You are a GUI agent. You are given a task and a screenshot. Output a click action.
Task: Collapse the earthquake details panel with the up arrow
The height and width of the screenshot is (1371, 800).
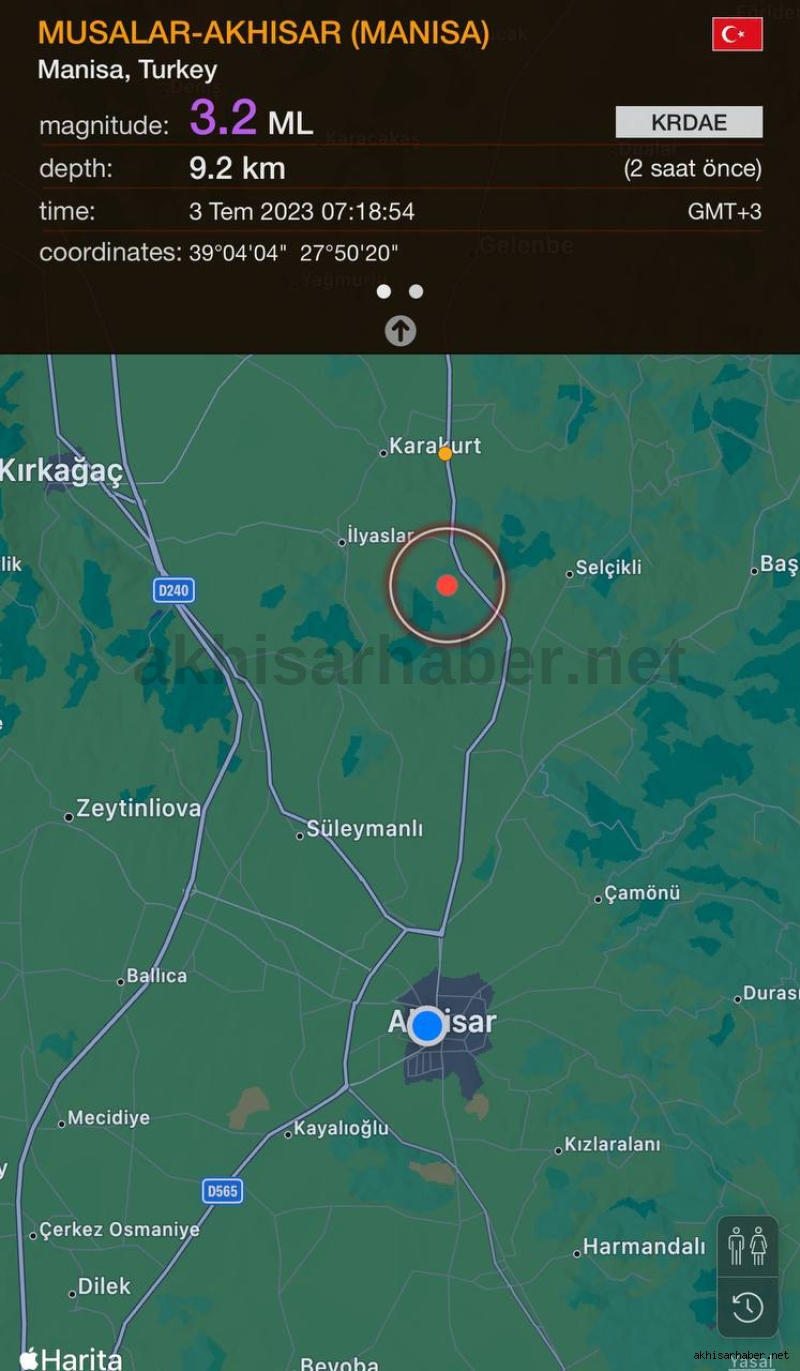coord(400,331)
